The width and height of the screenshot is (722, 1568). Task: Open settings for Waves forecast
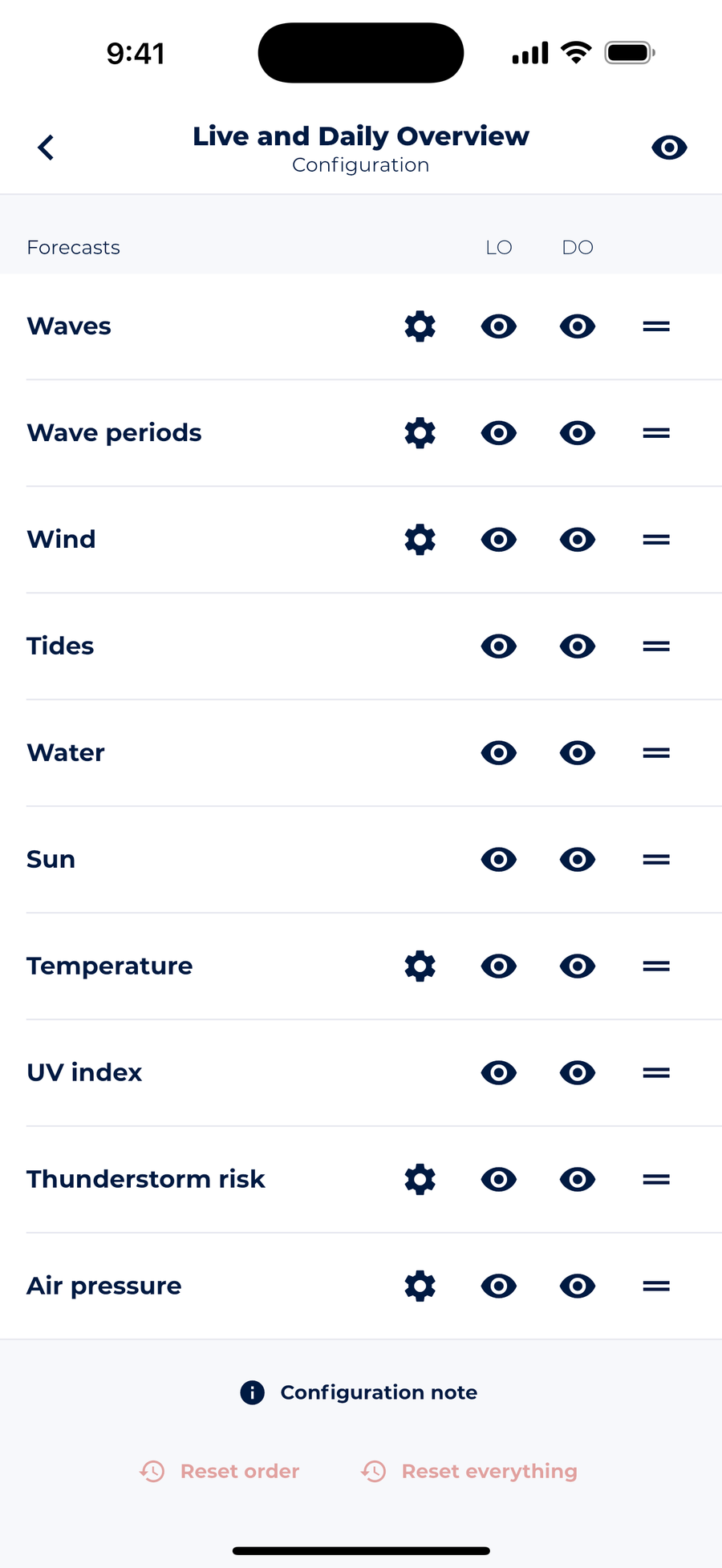pyautogui.click(x=419, y=326)
